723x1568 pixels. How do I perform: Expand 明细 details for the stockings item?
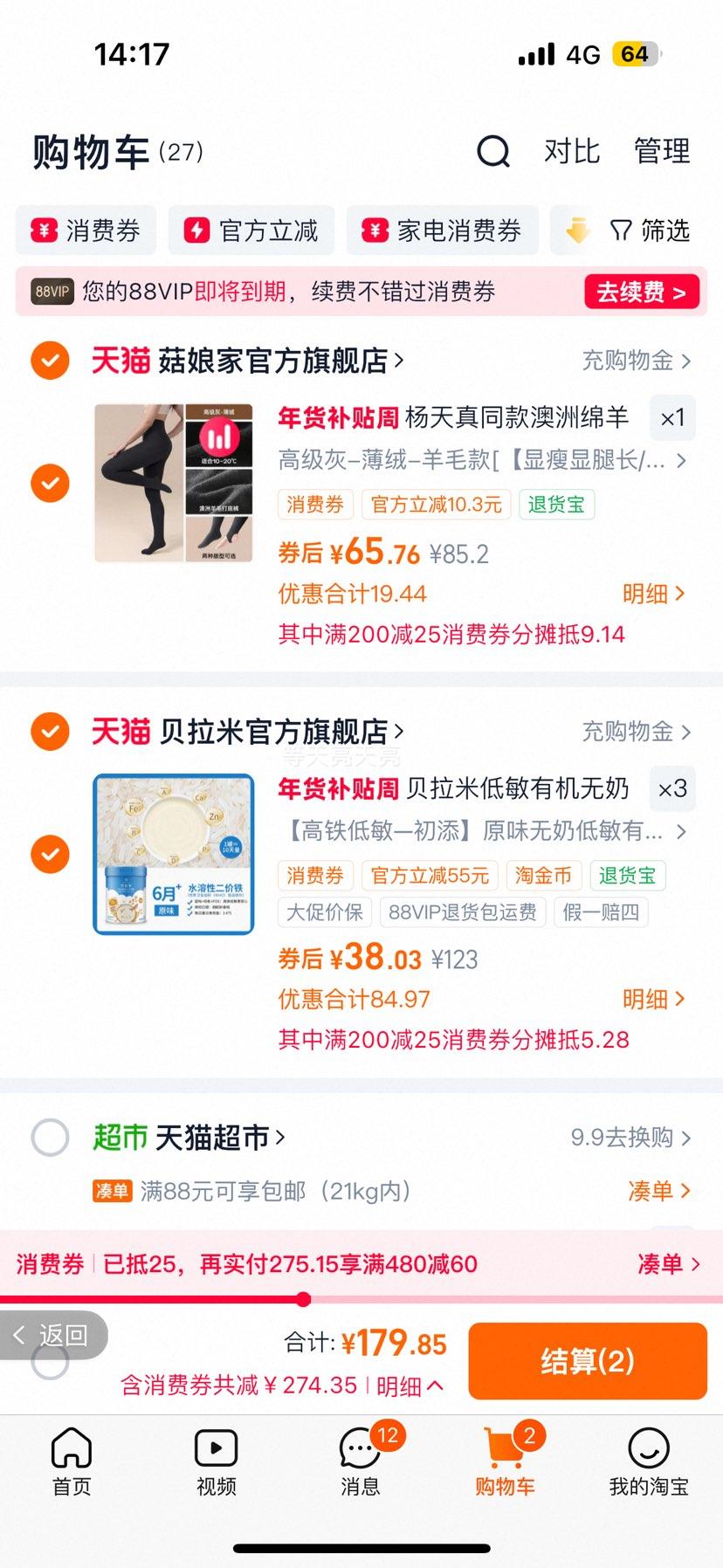(655, 593)
